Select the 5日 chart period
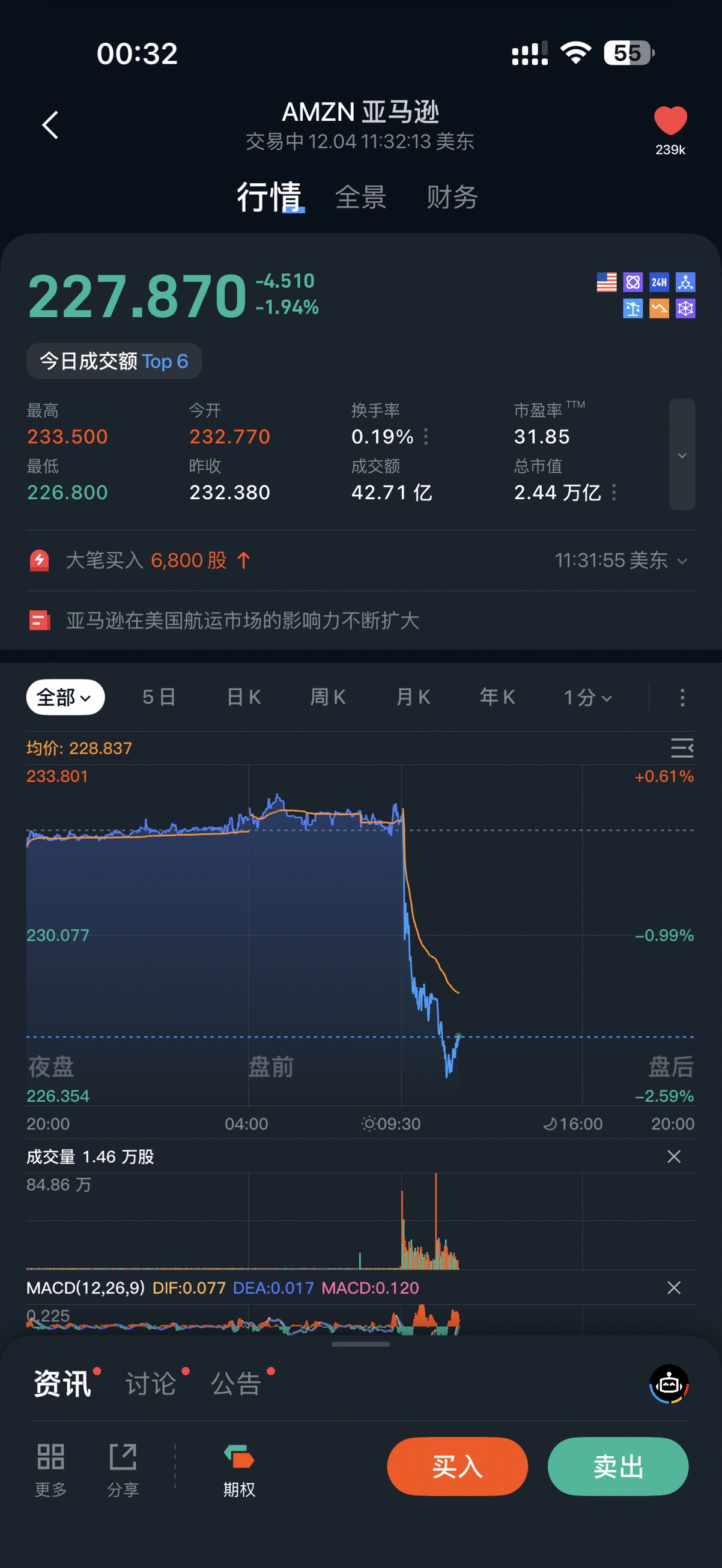This screenshot has width=722, height=1568. click(x=159, y=697)
